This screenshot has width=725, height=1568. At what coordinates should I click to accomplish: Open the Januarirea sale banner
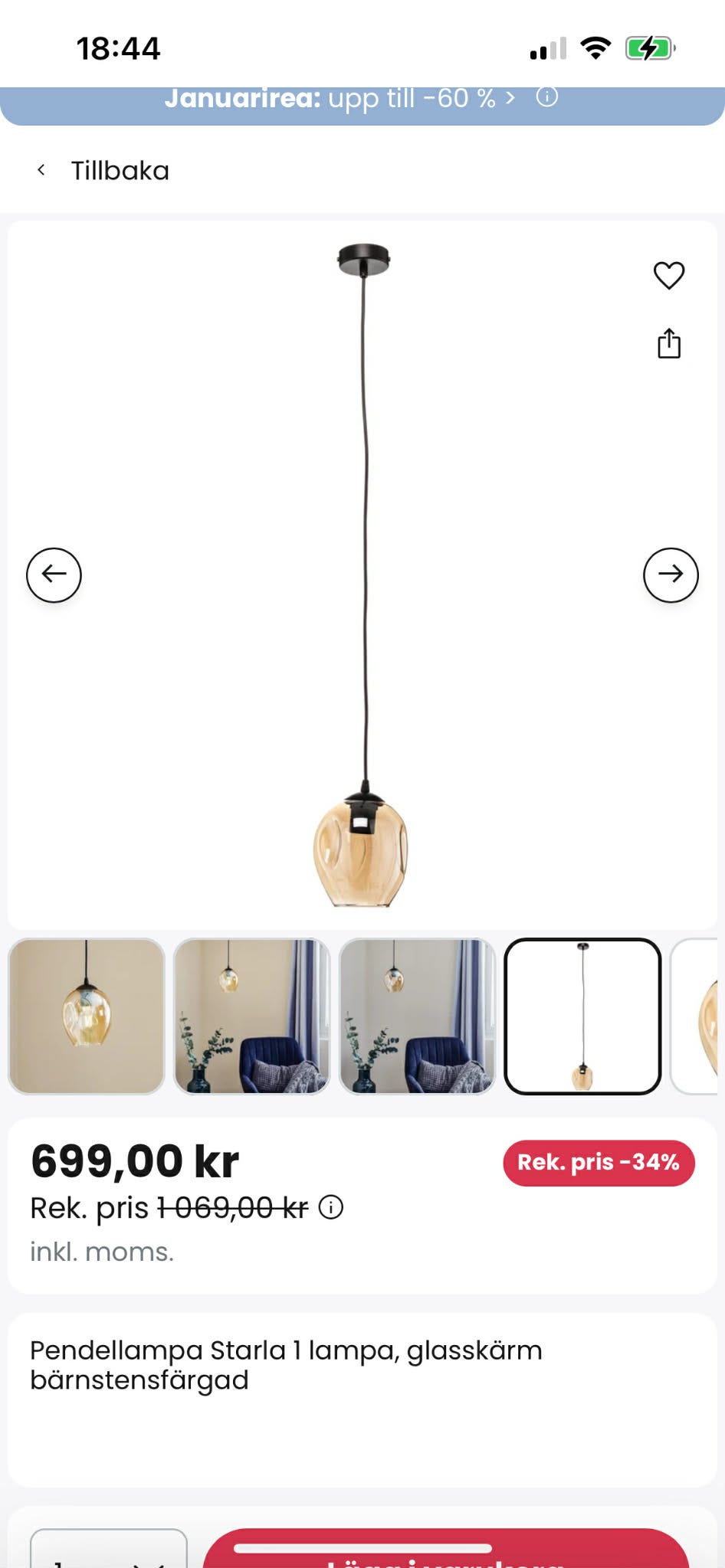pos(340,100)
